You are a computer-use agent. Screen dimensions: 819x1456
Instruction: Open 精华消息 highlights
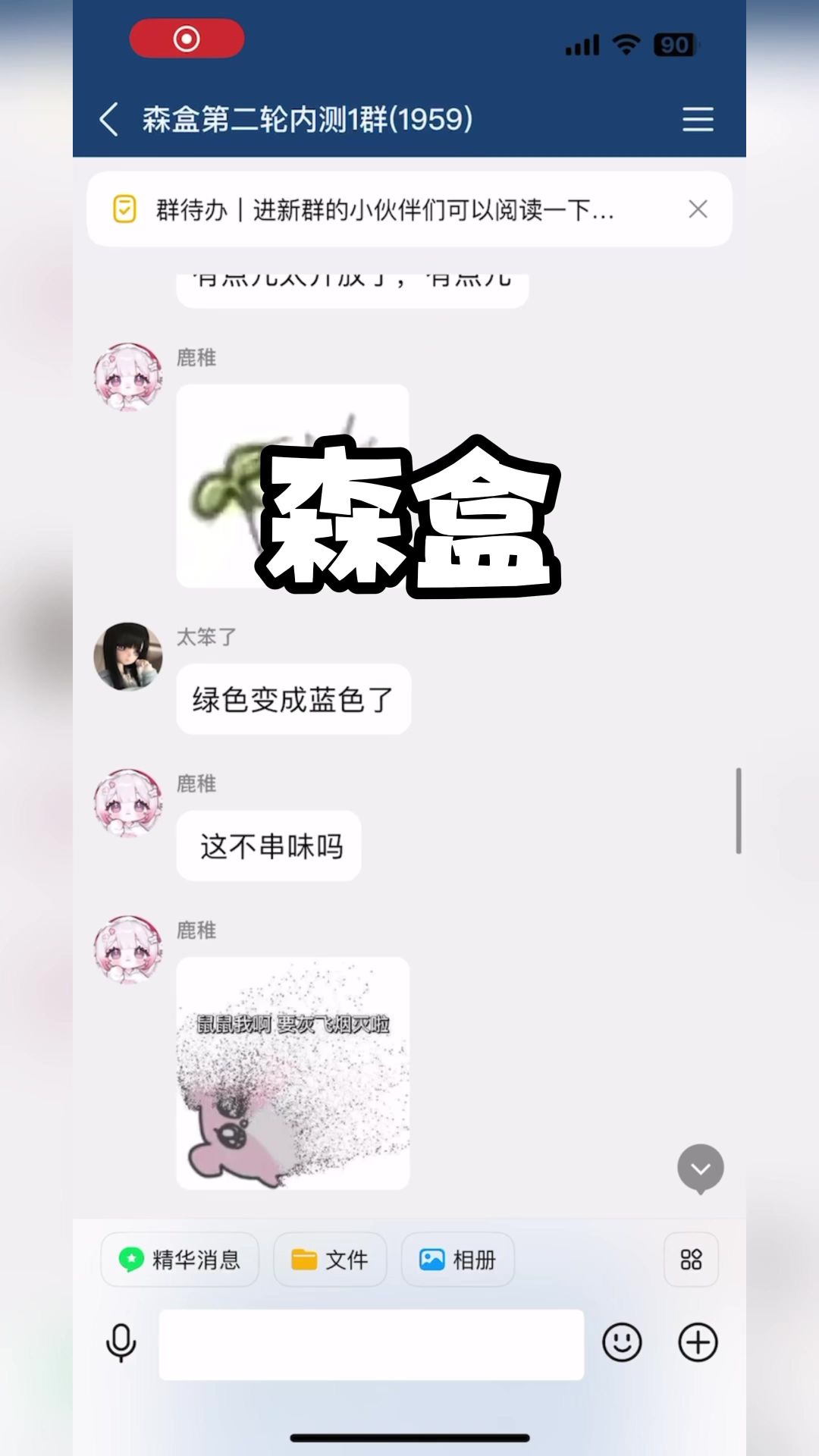coord(180,1260)
